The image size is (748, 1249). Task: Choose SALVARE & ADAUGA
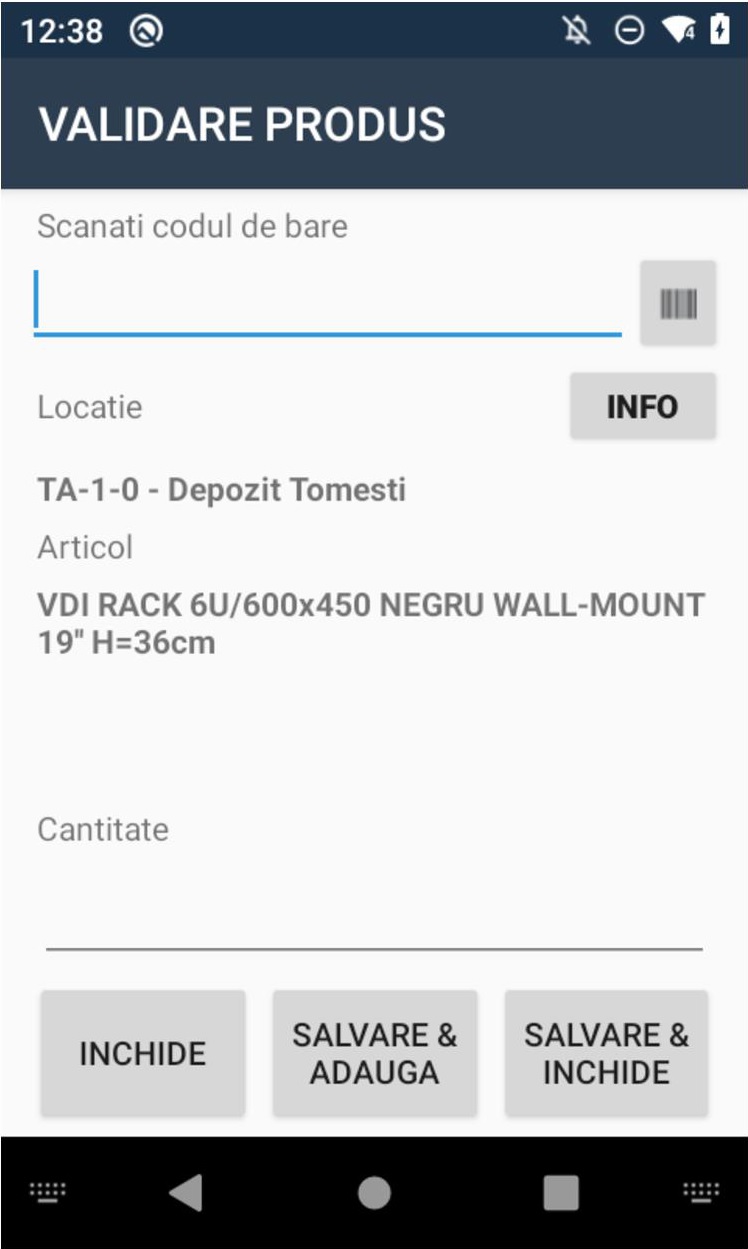375,1053
